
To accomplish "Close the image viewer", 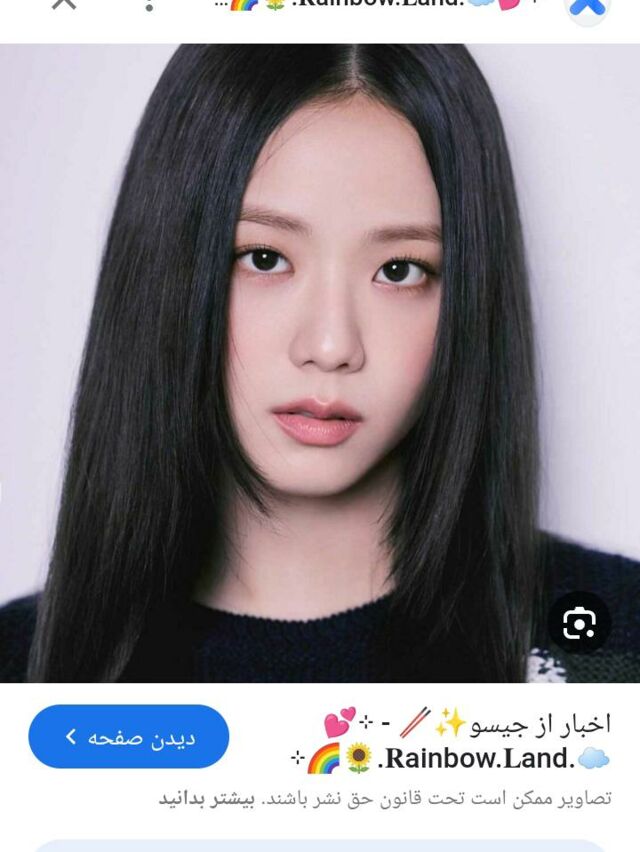I will click(63, 4).
